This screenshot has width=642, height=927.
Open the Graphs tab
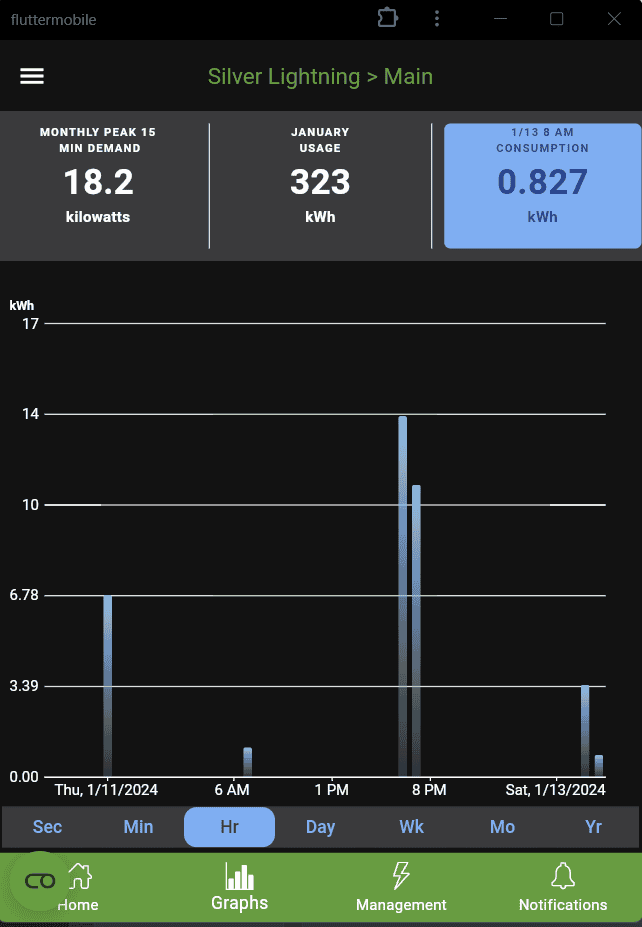[x=240, y=888]
